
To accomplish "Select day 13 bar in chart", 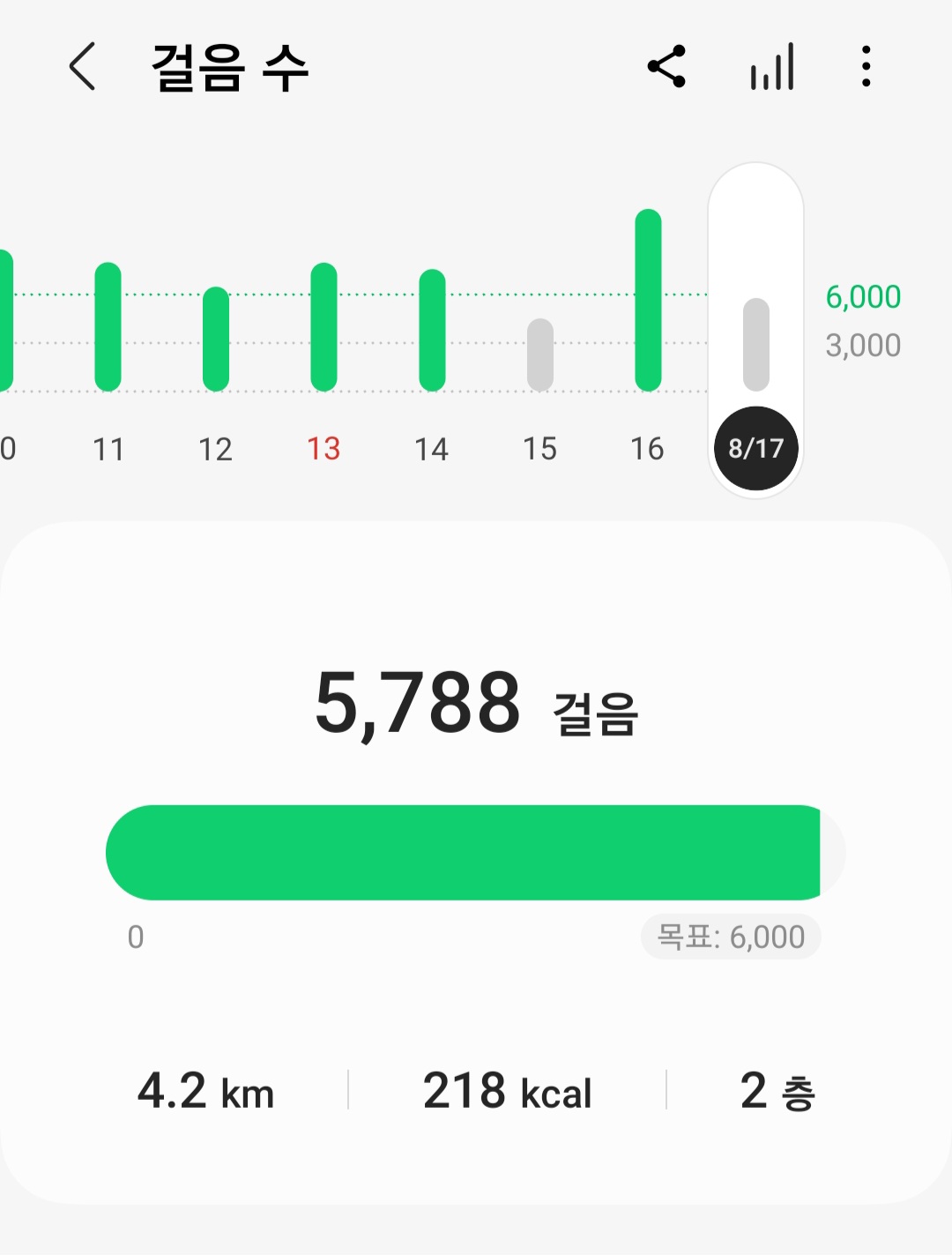I will (324, 327).
